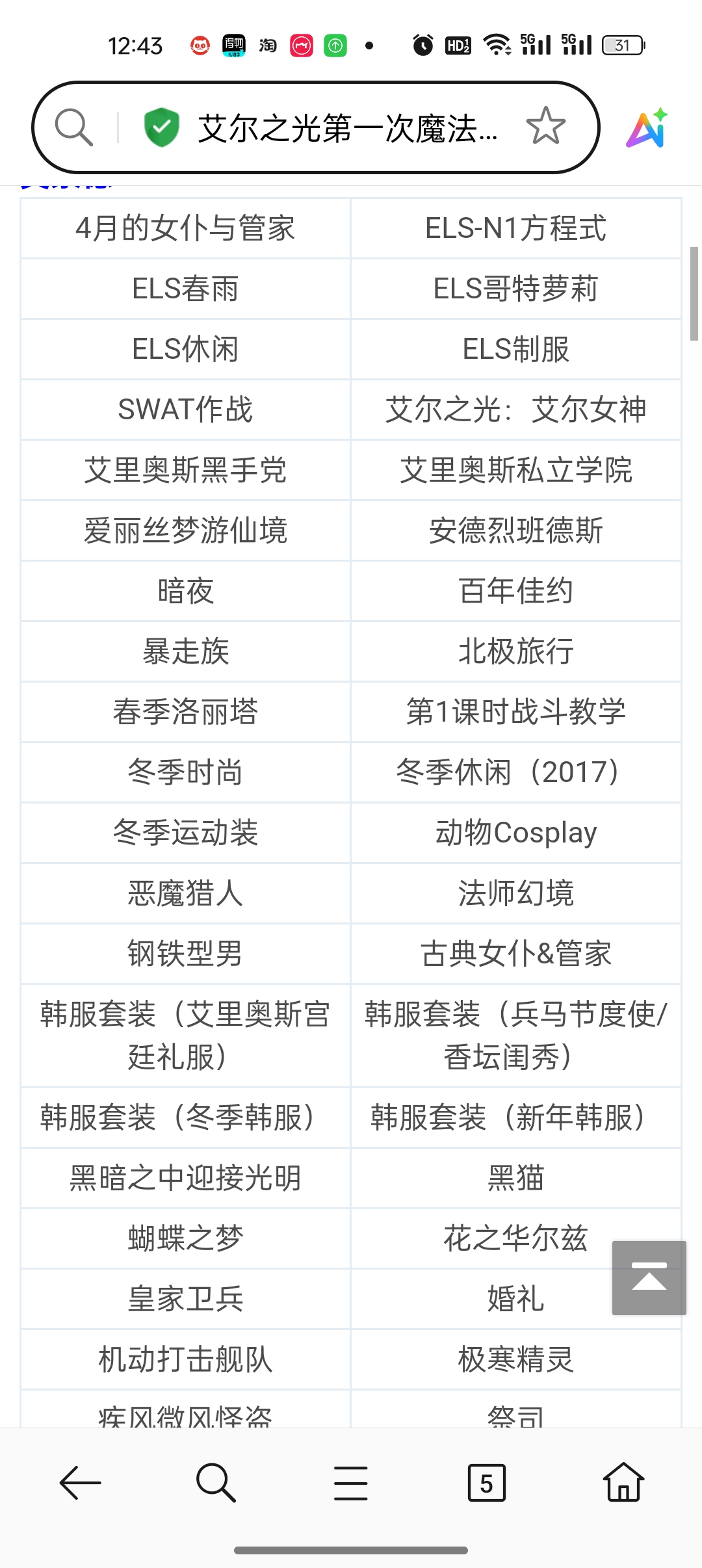Return to the browser home page
The image size is (702, 1568).
[623, 1483]
